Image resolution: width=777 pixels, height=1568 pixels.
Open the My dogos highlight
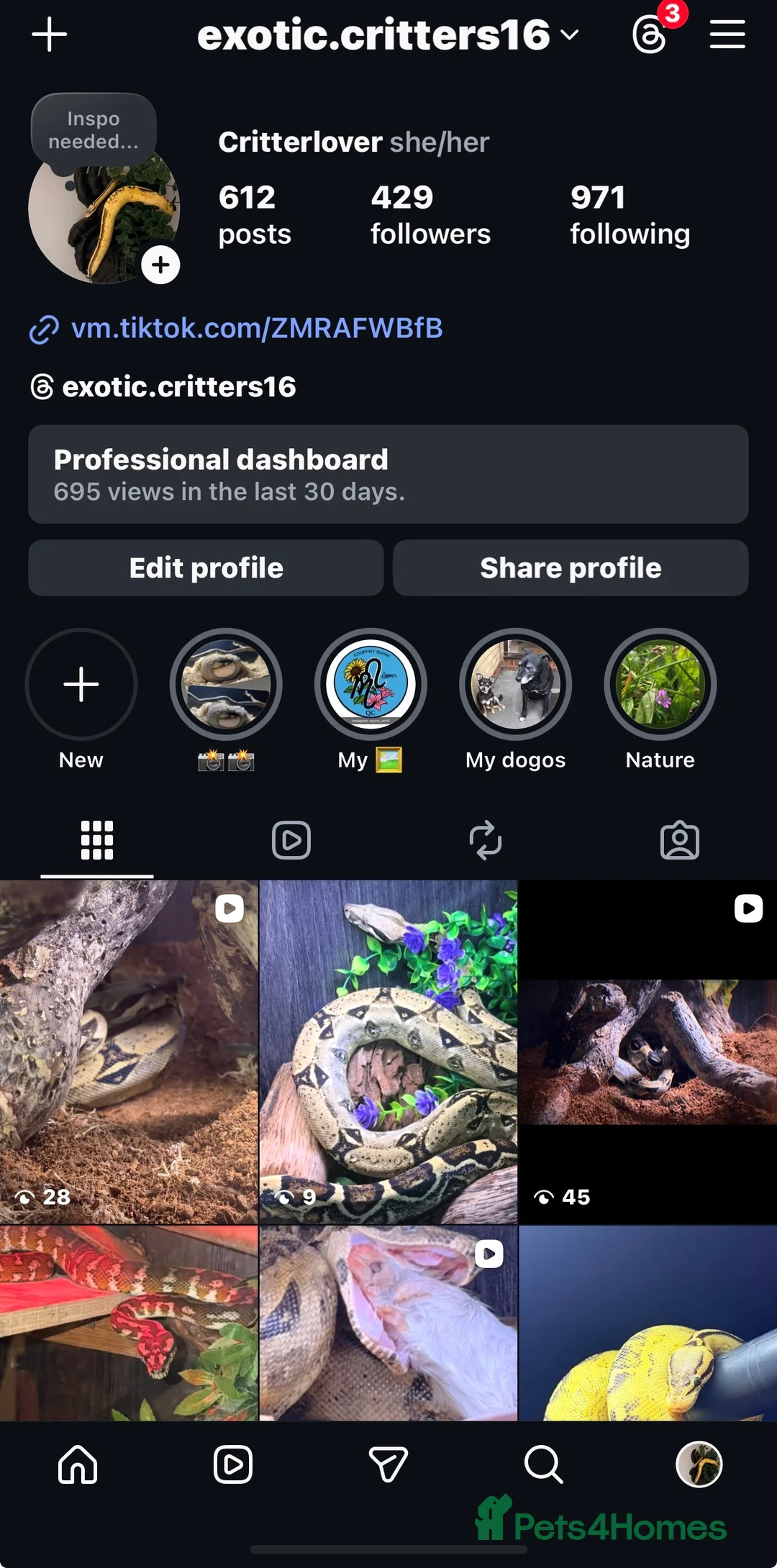(515, 685)
